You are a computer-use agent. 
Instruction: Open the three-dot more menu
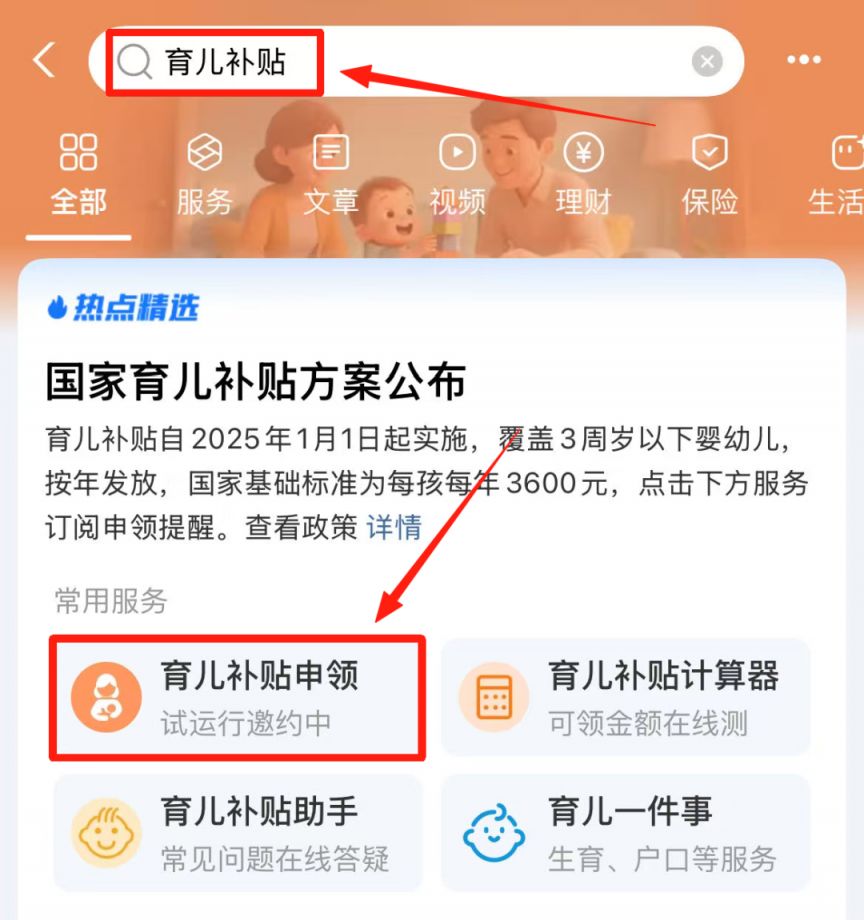[803, 62]
